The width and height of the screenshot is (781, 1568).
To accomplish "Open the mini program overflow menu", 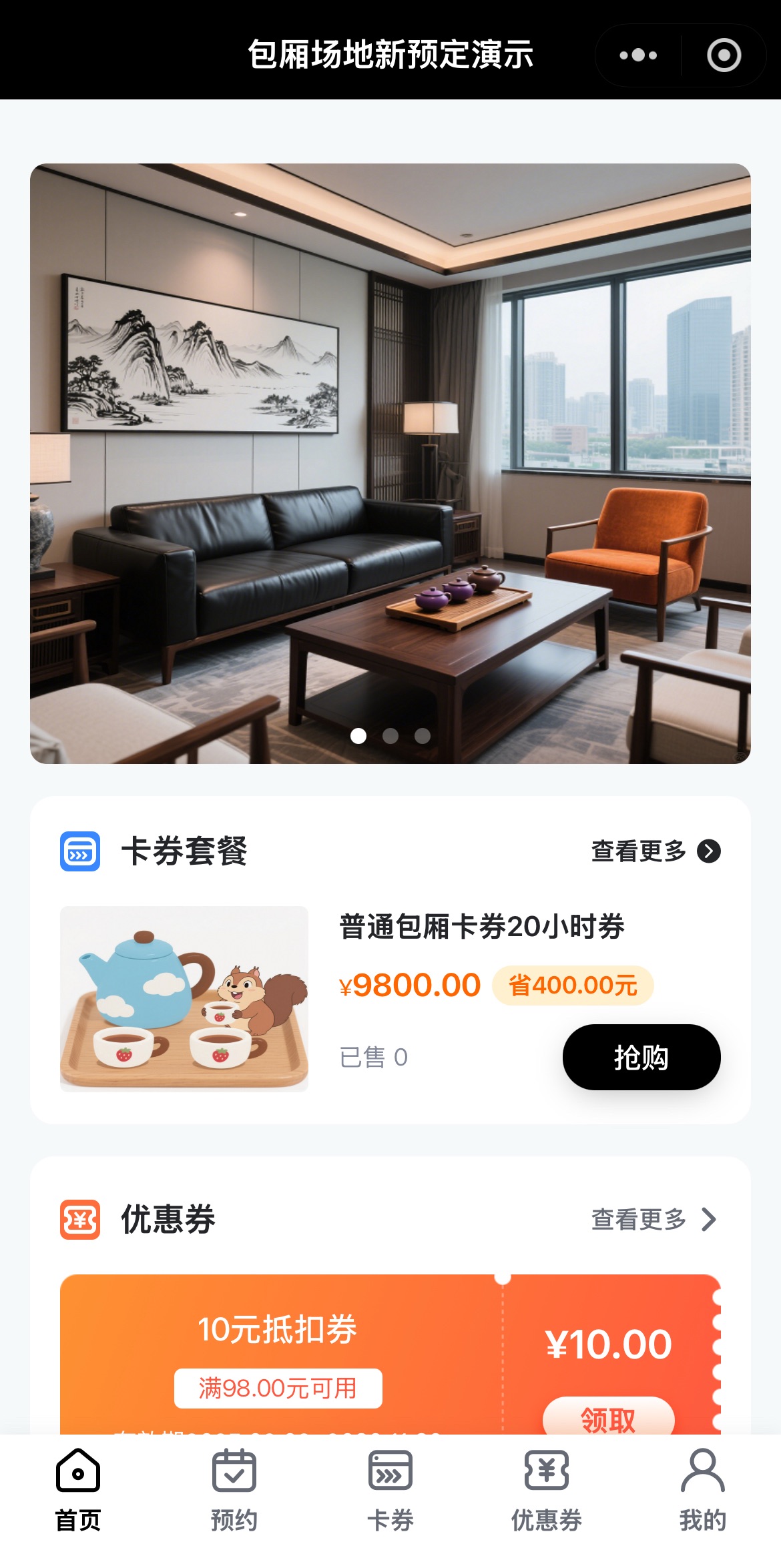I will coord(638,55).
